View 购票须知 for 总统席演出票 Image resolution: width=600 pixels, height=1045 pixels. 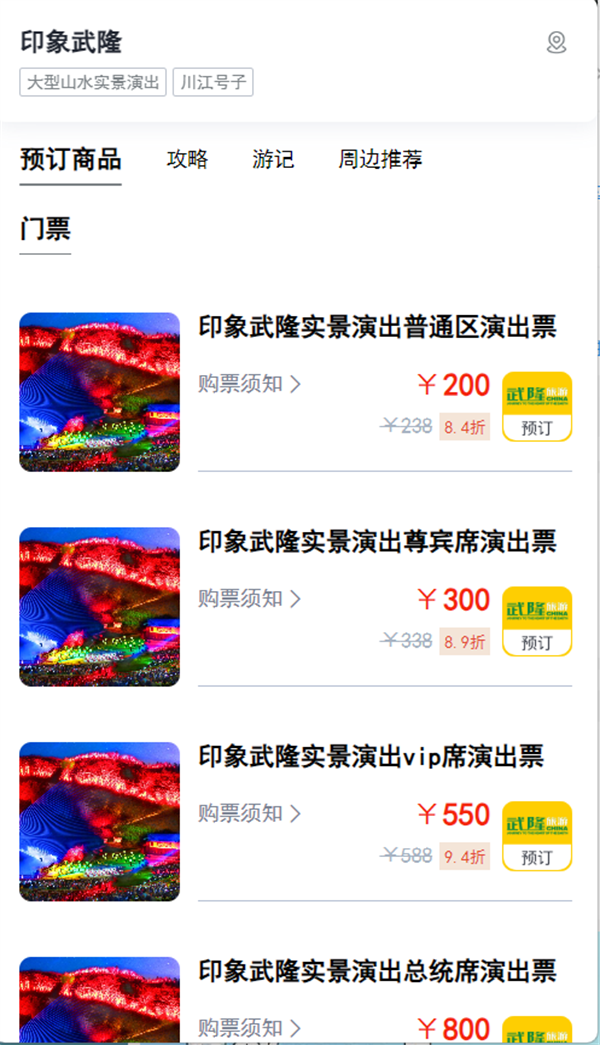point(249,1027)
